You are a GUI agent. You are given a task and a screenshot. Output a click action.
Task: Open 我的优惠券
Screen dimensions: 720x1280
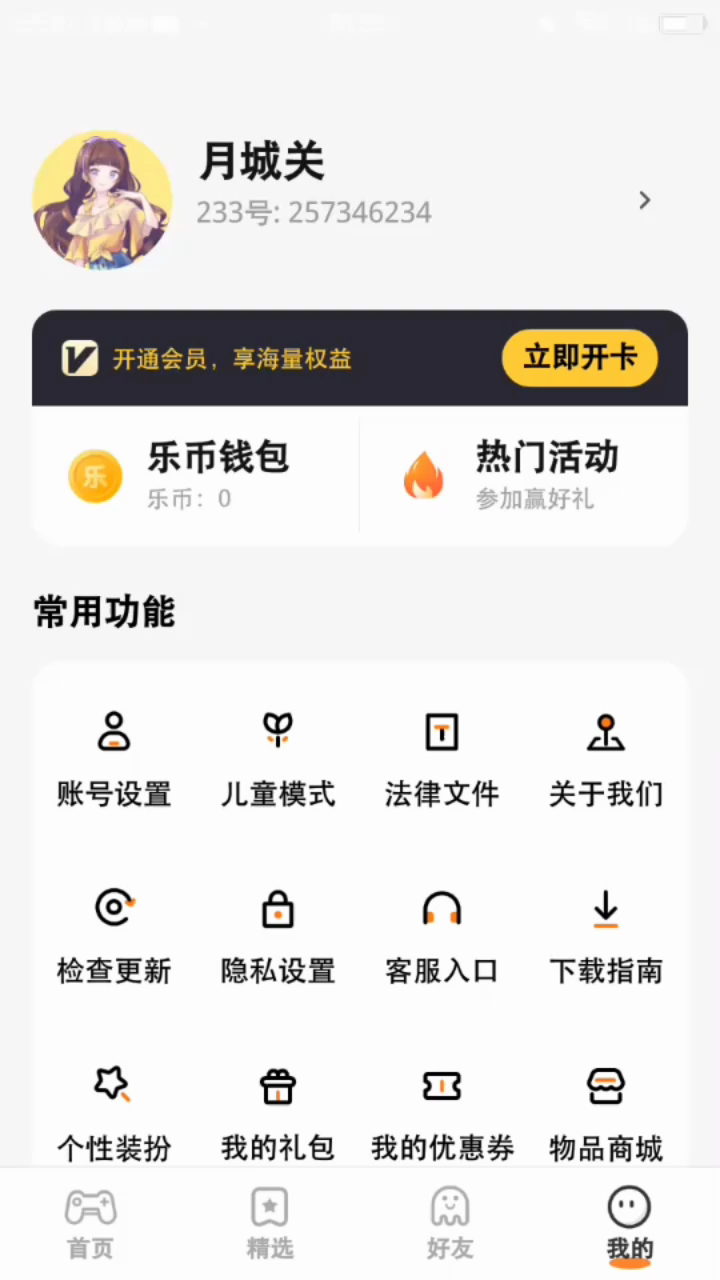442,1110
